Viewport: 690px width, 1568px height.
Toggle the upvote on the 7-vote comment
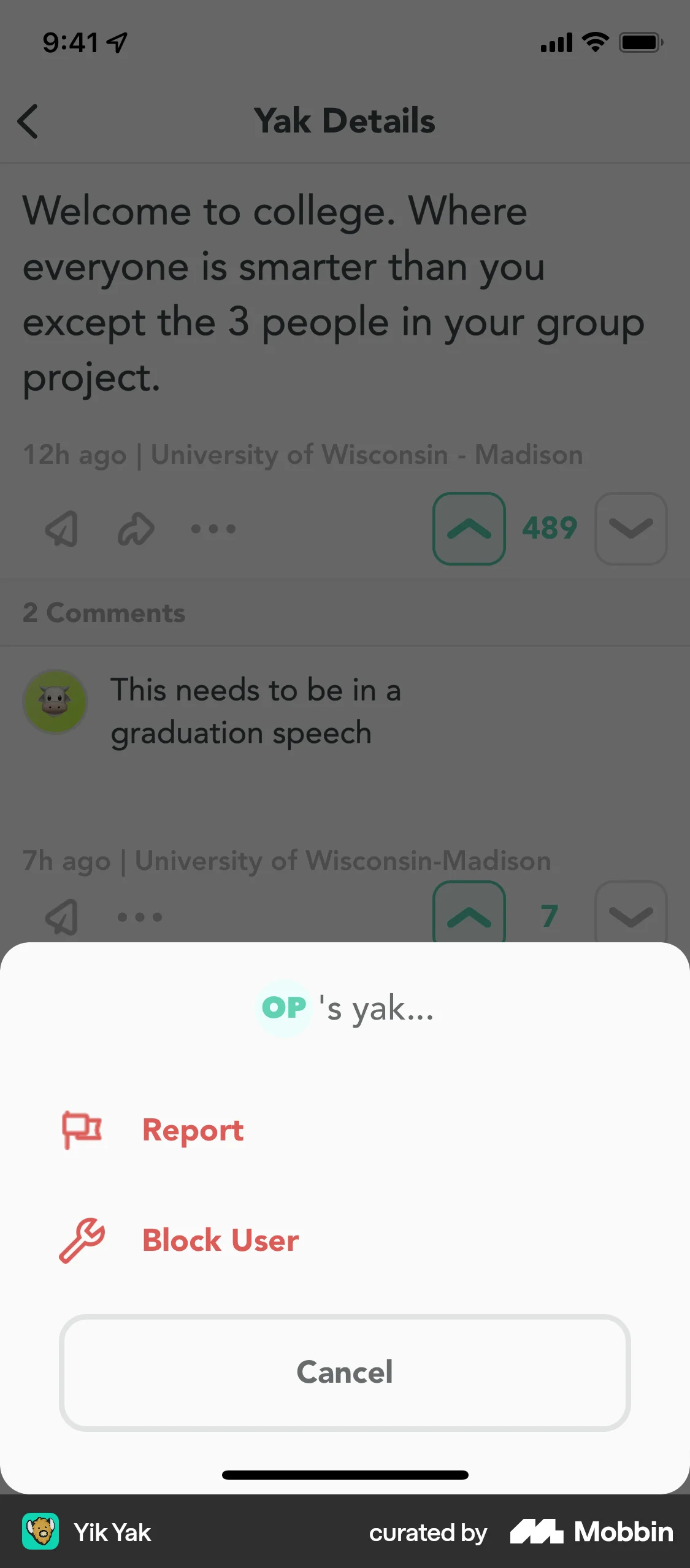point(469,916)
